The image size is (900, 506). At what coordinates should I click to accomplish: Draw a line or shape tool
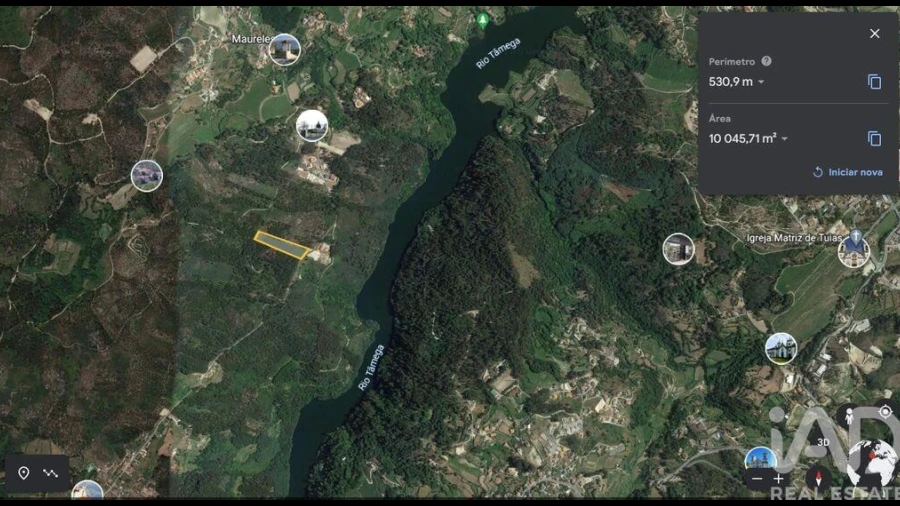[x=51, y=473]
